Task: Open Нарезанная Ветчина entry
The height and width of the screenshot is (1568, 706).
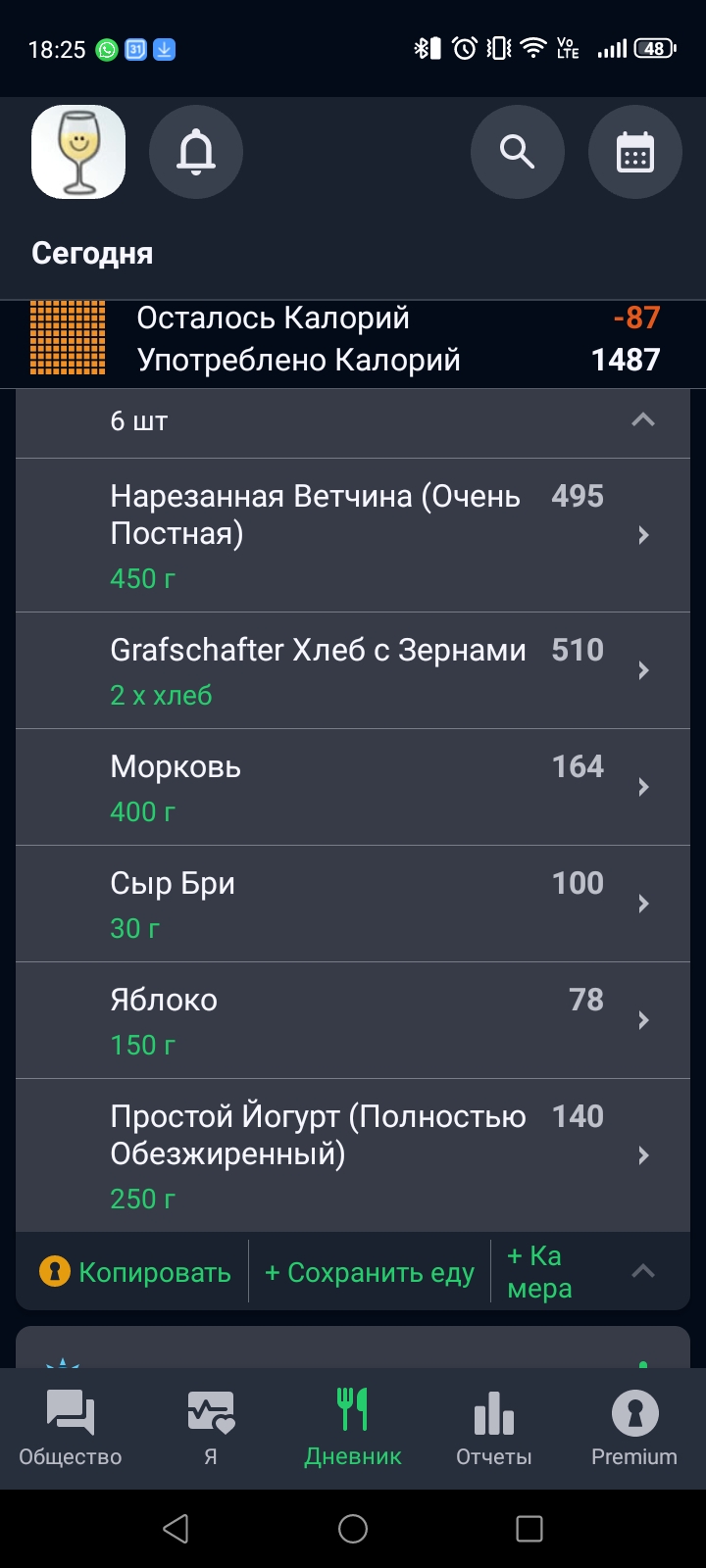Action: pyautogui.click(x=353, y=535)
